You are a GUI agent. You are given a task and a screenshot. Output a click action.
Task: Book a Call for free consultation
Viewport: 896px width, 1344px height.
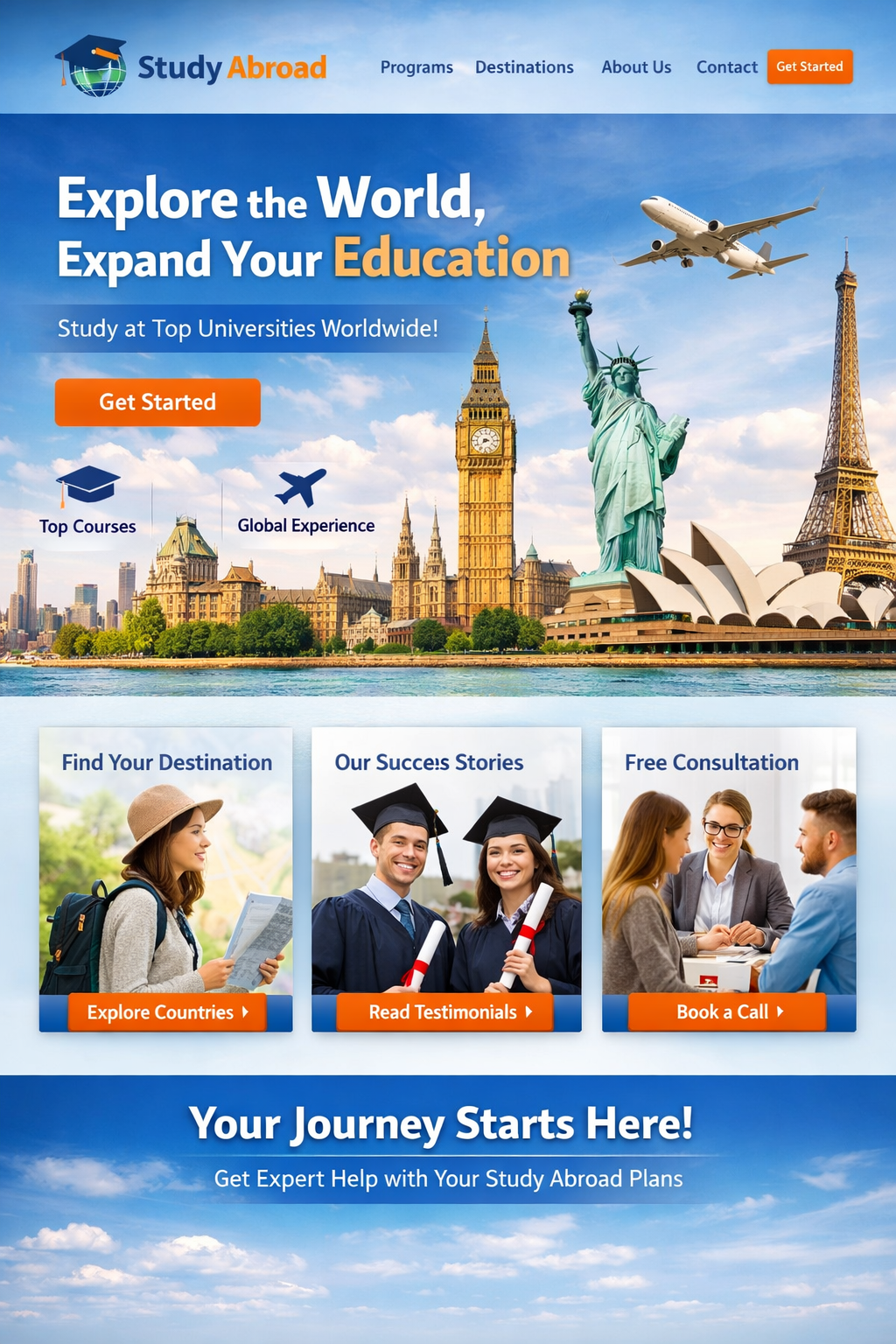click(726, 1012)
